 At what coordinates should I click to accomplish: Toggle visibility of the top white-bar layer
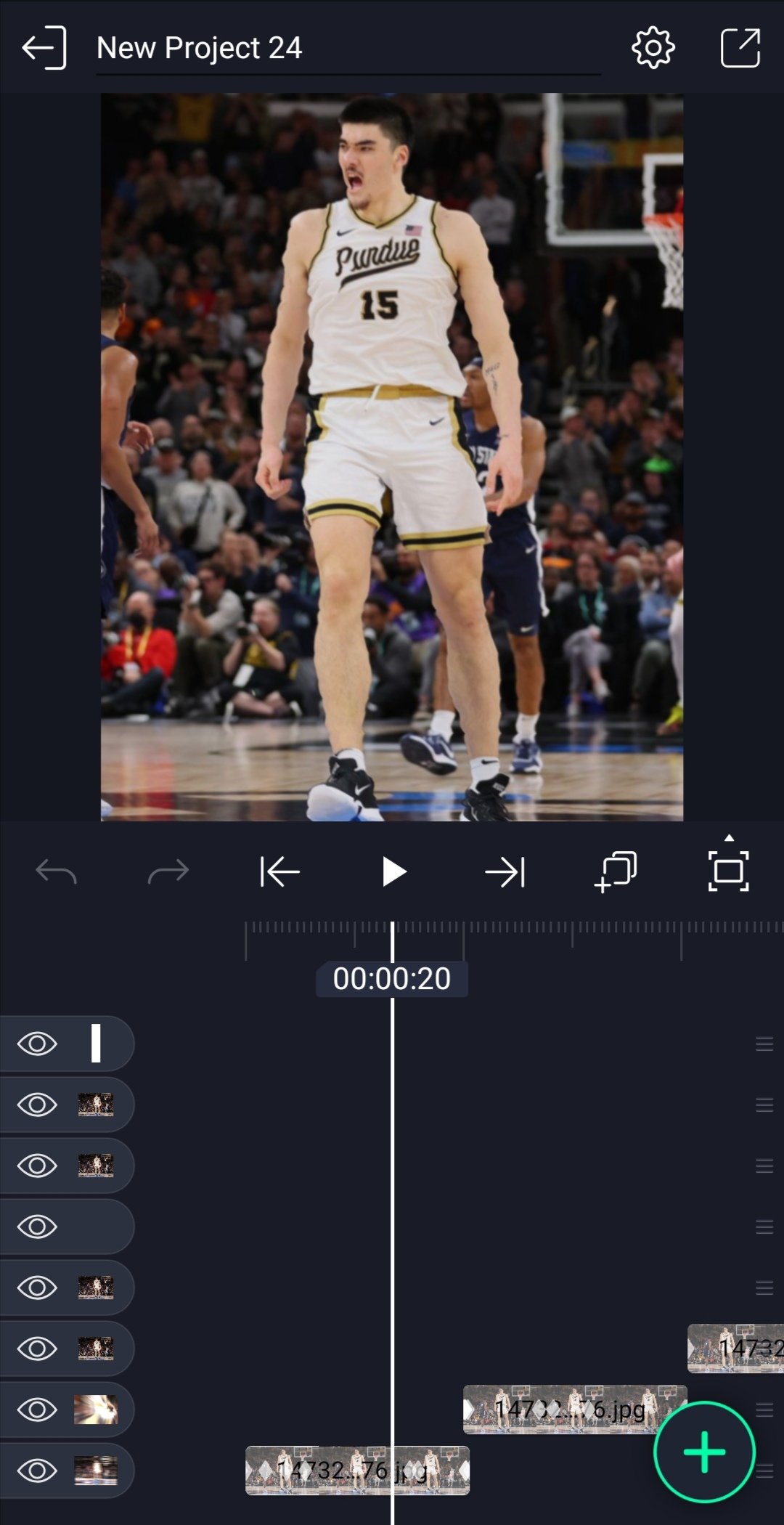coord(37,1044)
